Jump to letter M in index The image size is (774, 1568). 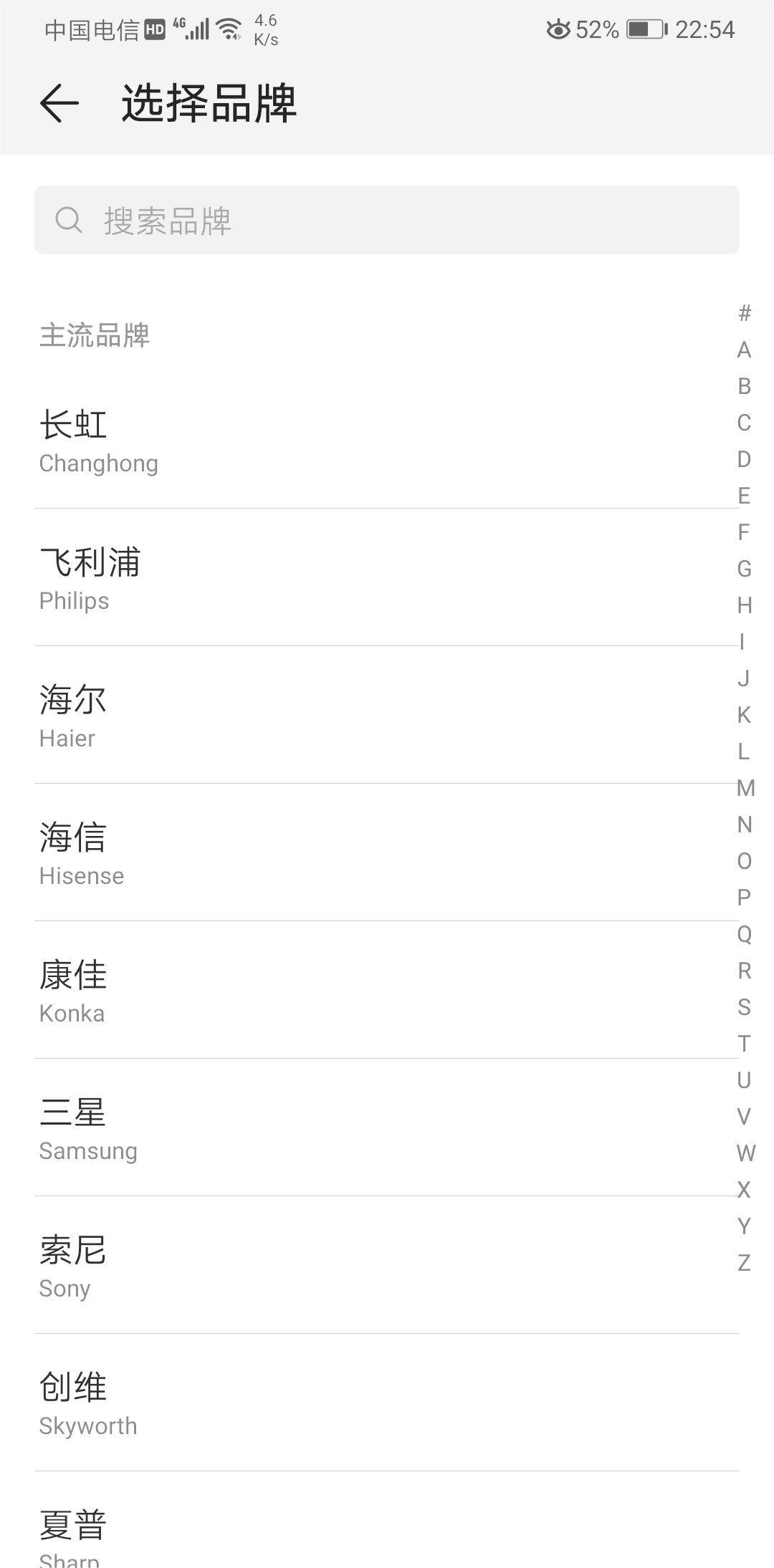[745, 788]
